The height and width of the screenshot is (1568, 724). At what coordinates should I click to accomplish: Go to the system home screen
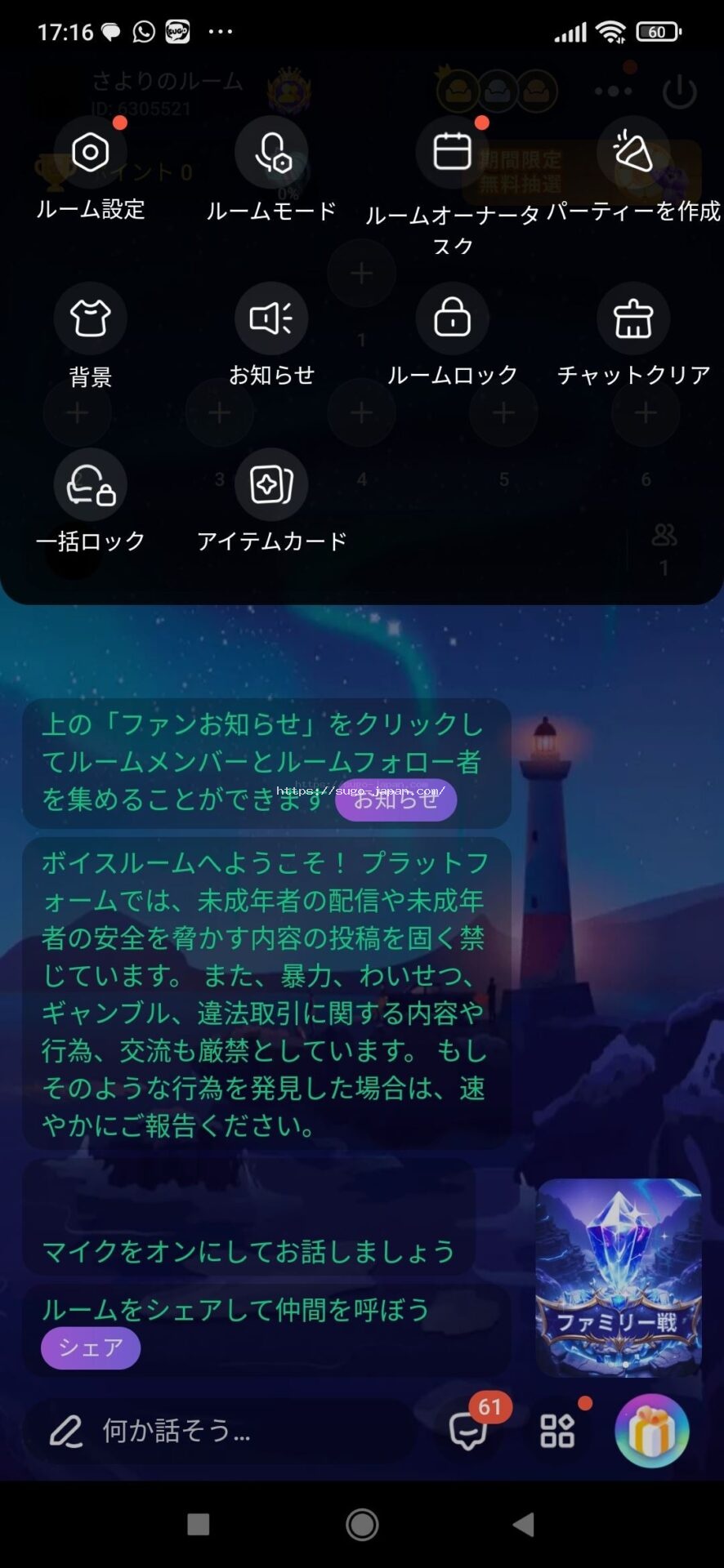pos(362,1524)
